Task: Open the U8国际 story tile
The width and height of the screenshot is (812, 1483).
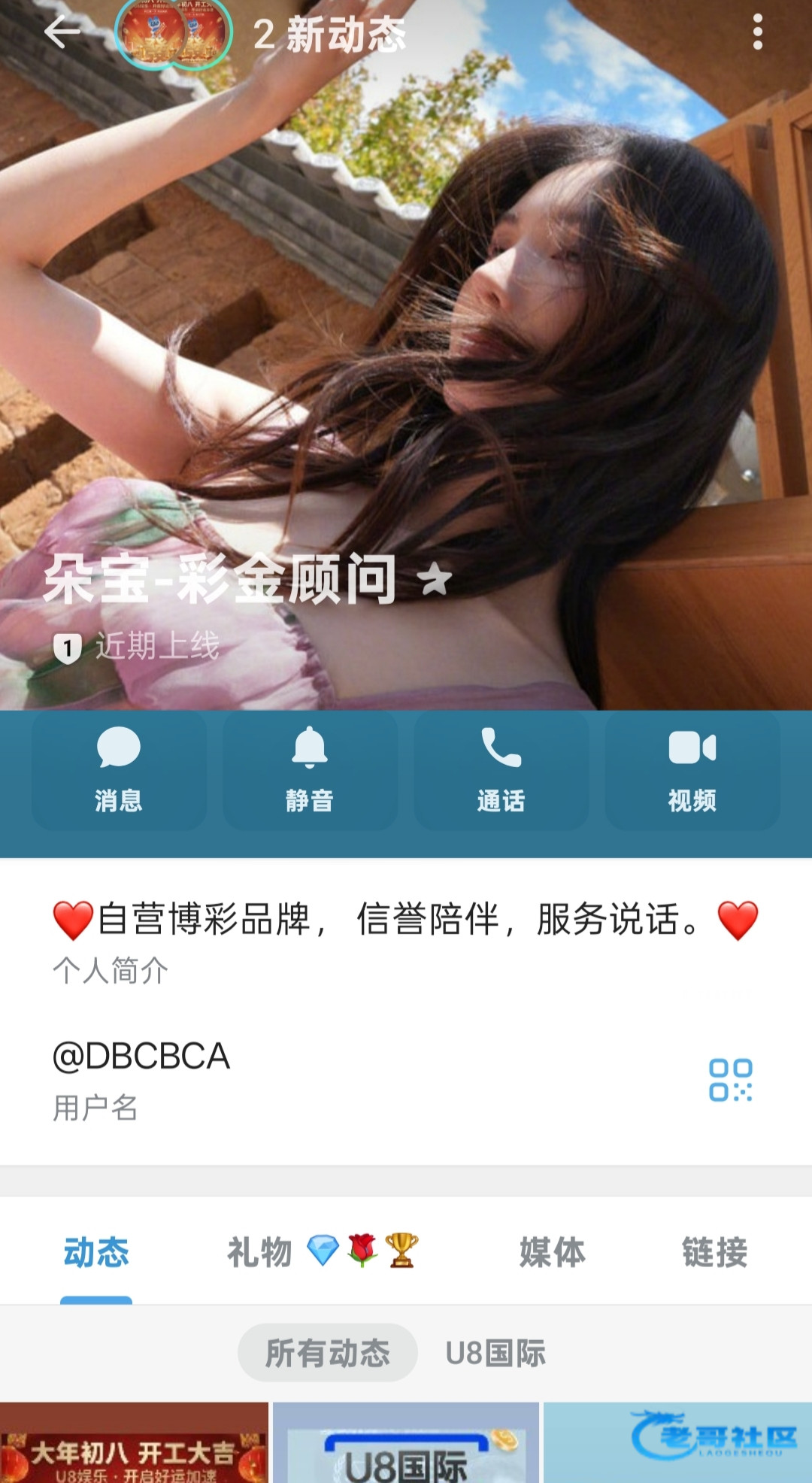Action: coord(406,1444)
